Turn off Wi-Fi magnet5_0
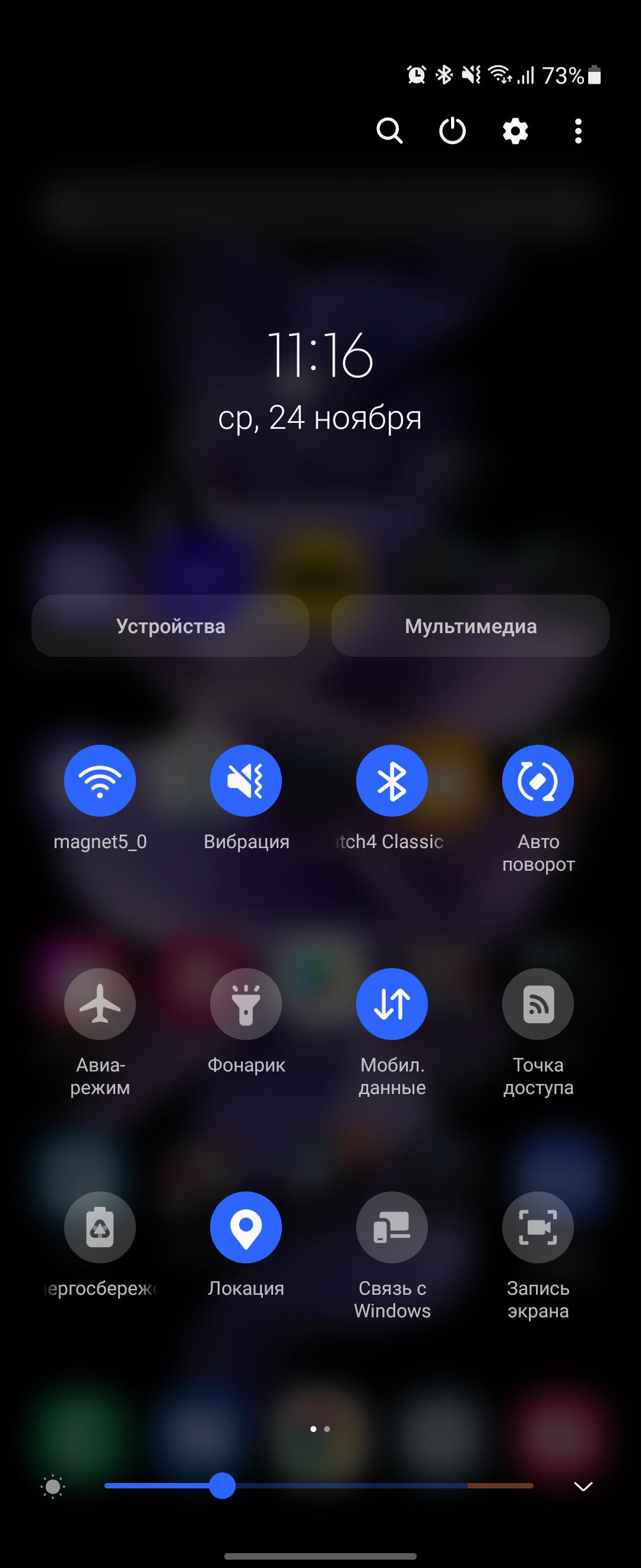 (100, 780)
